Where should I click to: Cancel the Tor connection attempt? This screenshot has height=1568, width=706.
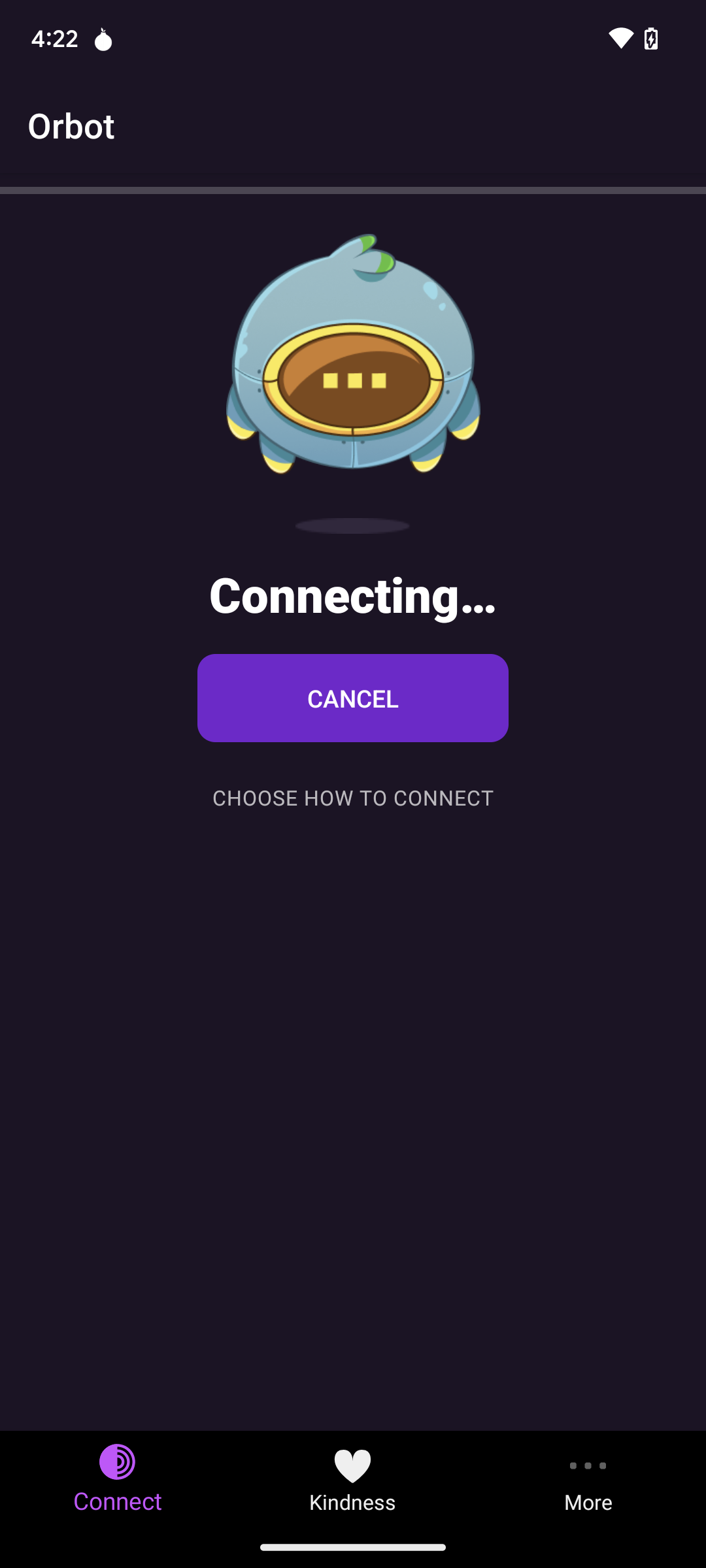tap(353, 698)
